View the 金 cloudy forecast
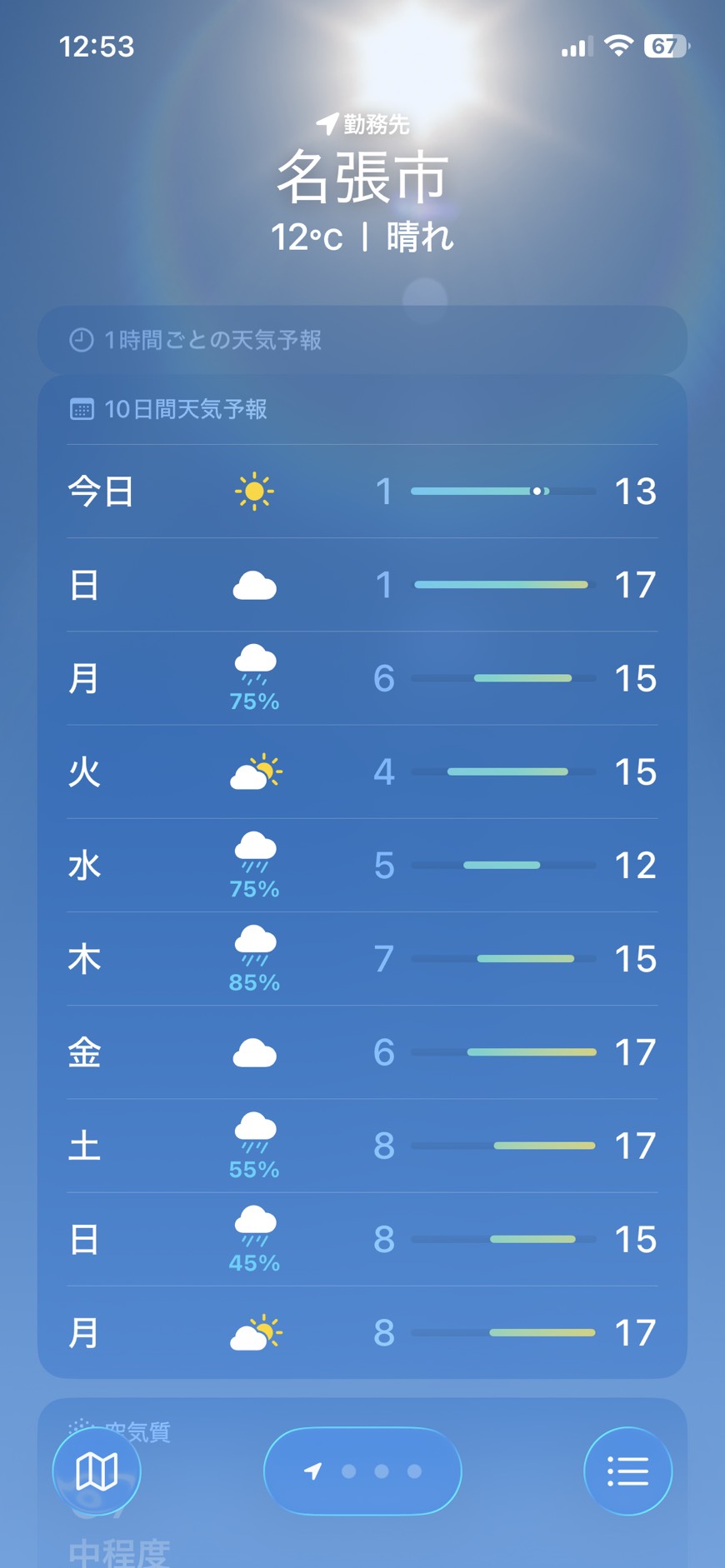Viewport: 725px width, 1568px height. point(362,1052)
